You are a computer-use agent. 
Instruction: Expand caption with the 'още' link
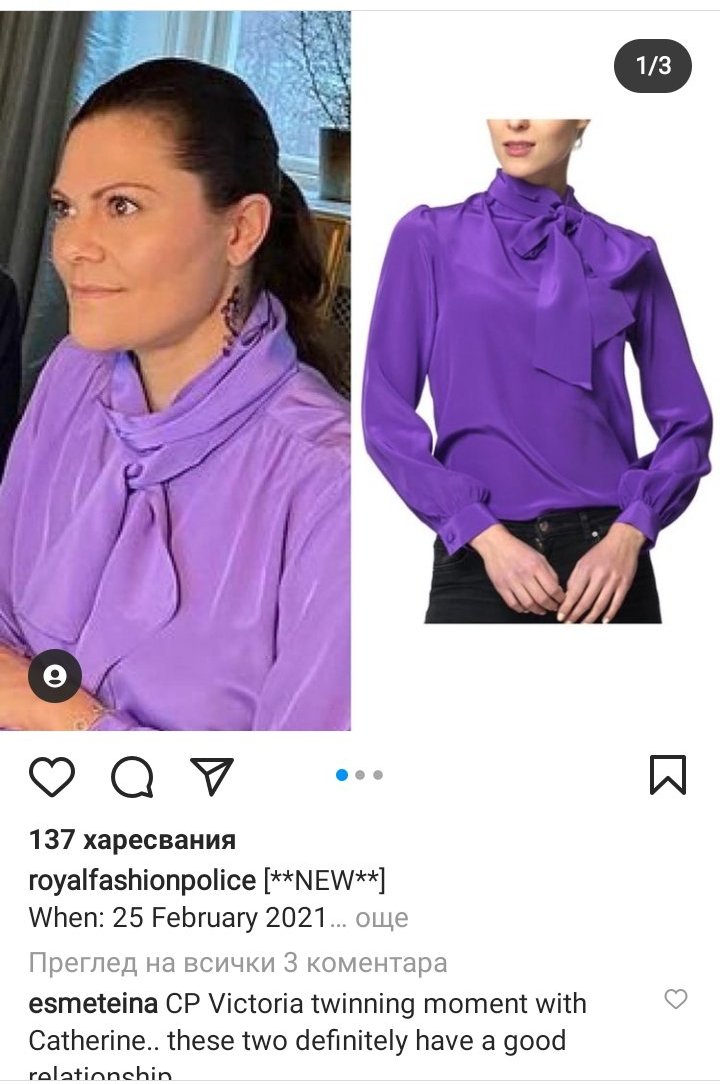(x=382, y=917)
